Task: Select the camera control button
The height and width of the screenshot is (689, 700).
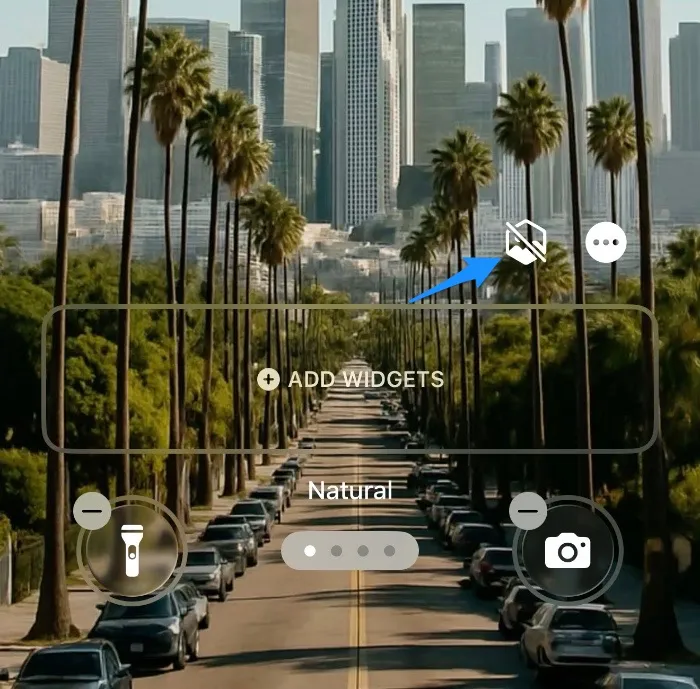Action: [x=567, y=550]
